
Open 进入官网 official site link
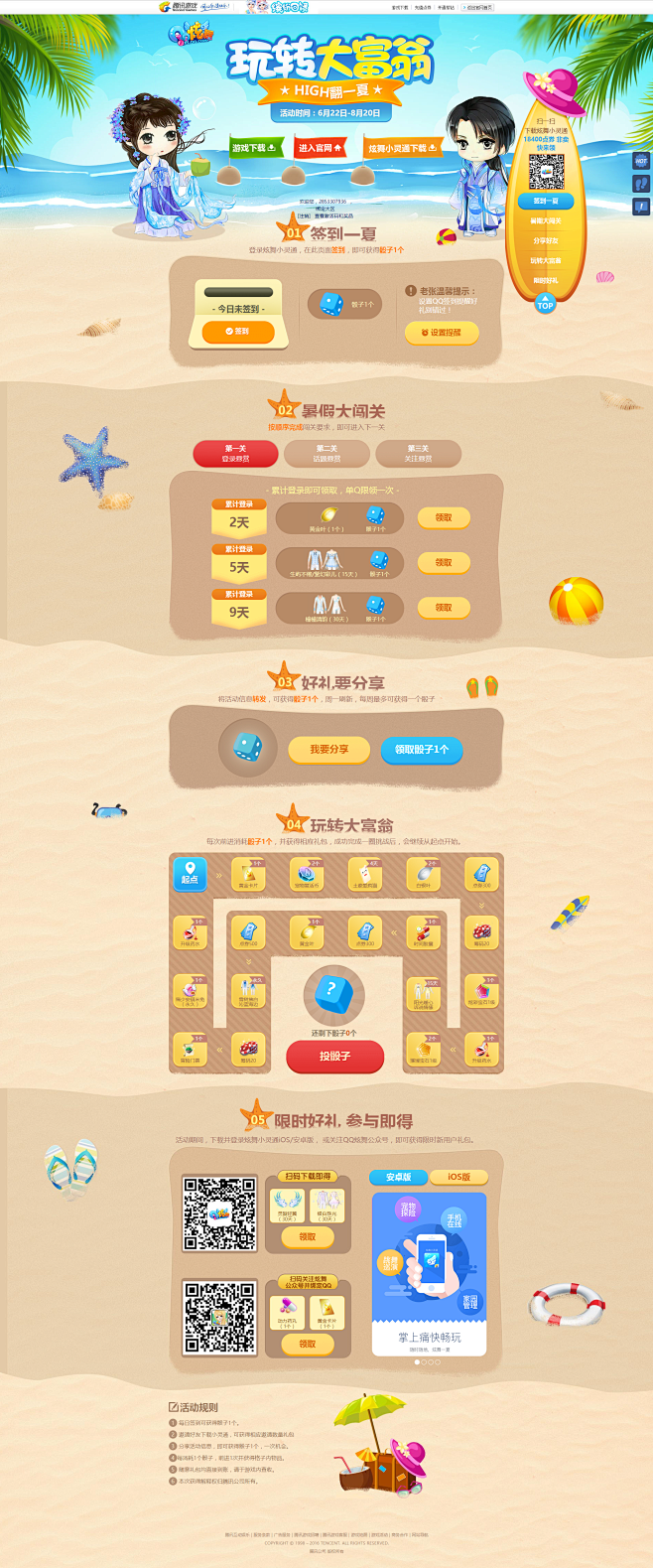pos(320,148)
